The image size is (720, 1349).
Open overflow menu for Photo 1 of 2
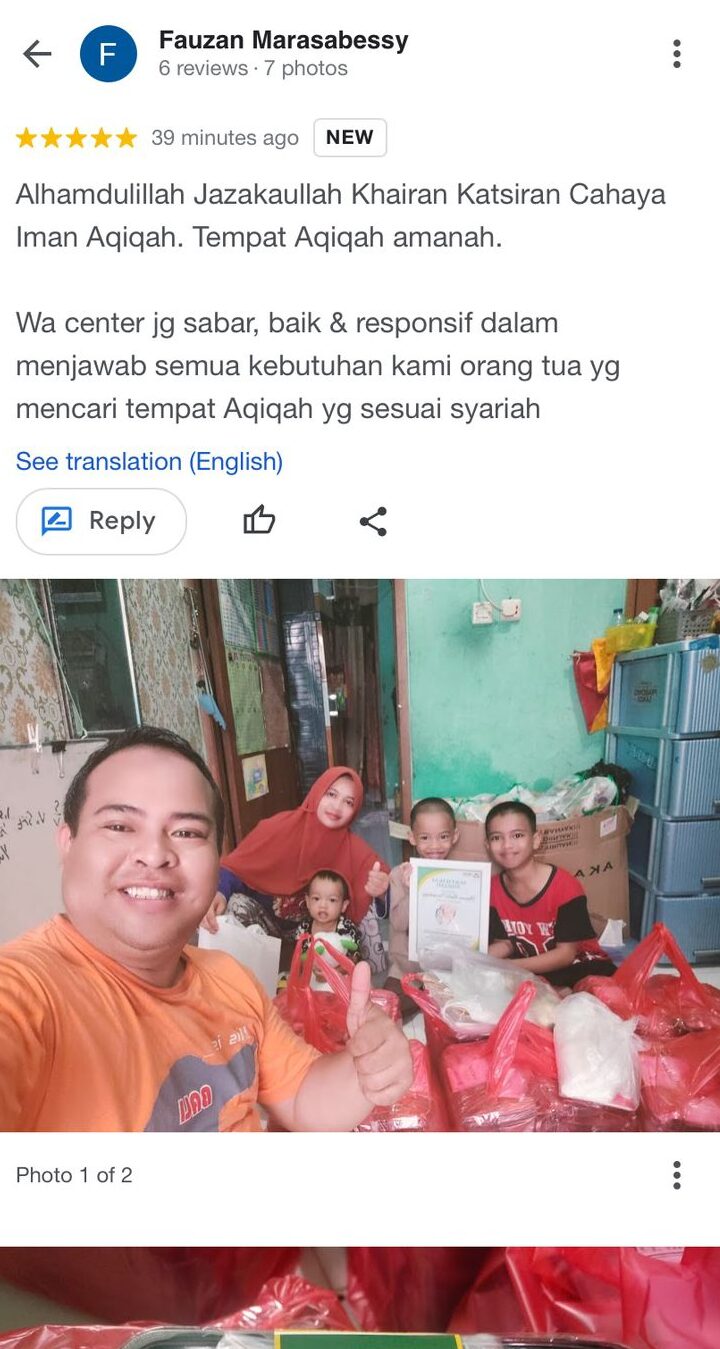(677, 1175)
